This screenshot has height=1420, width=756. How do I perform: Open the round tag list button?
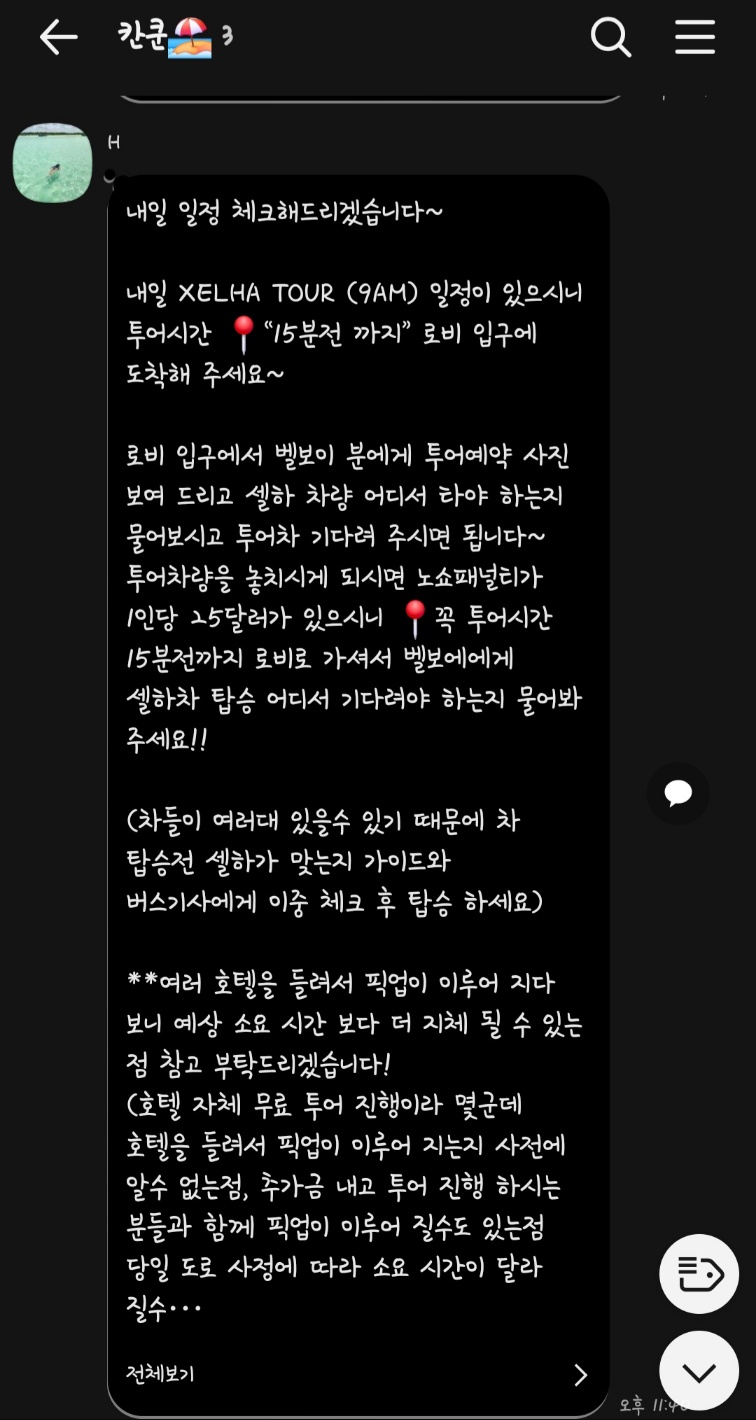(x=699, y=1274)
